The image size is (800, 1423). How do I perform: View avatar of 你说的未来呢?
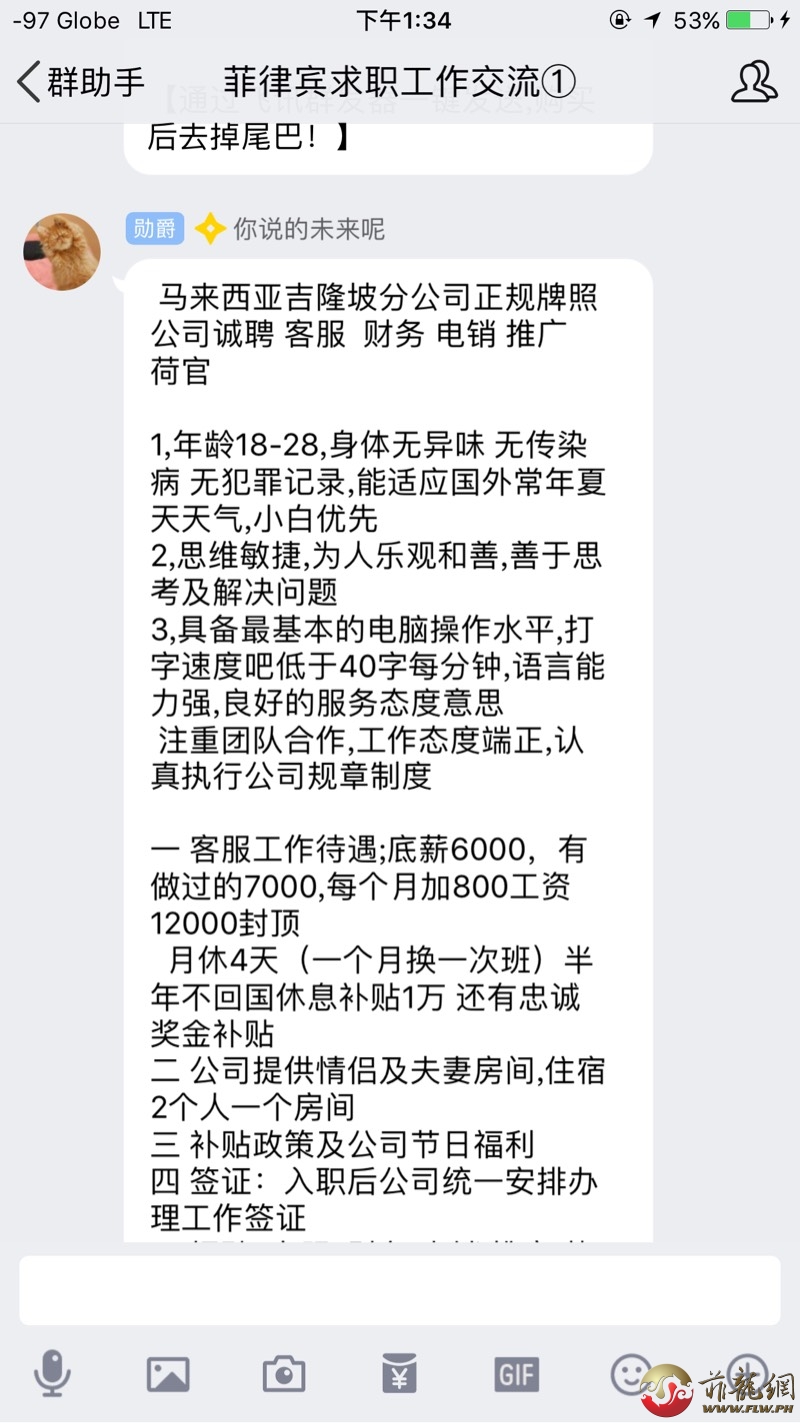pyautogui.click(x=62, y=252)
